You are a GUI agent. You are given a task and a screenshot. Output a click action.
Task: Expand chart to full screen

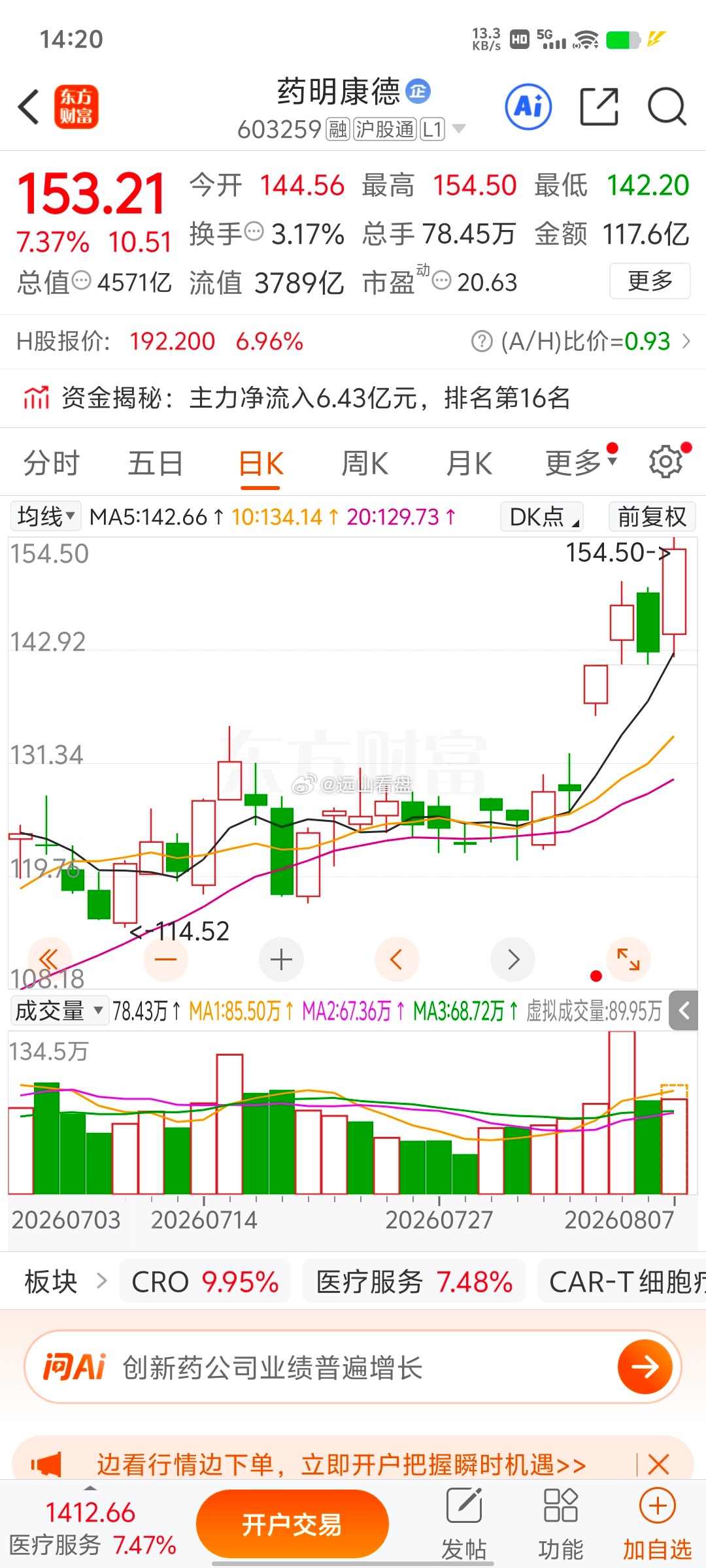[628, 959]
